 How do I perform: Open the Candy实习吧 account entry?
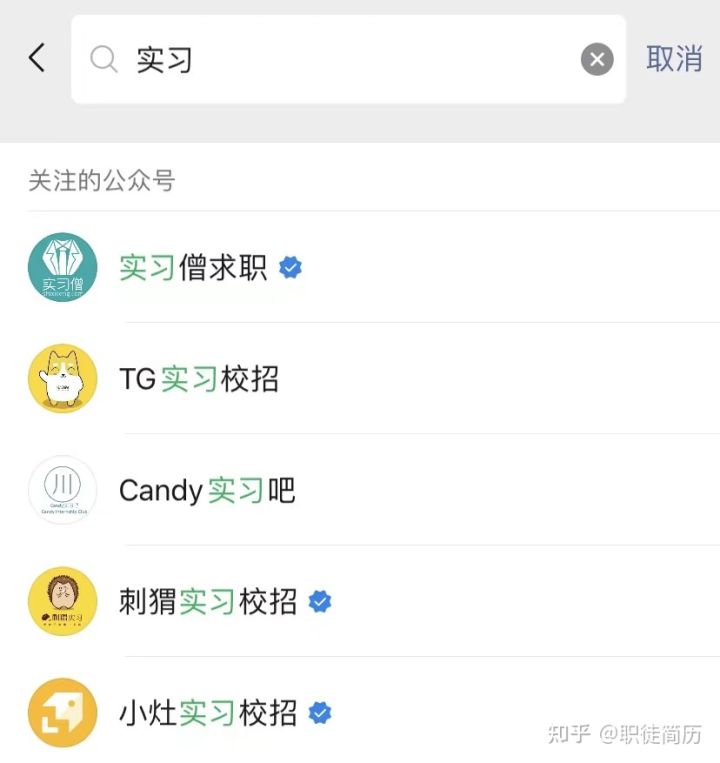tap(300, 490)
